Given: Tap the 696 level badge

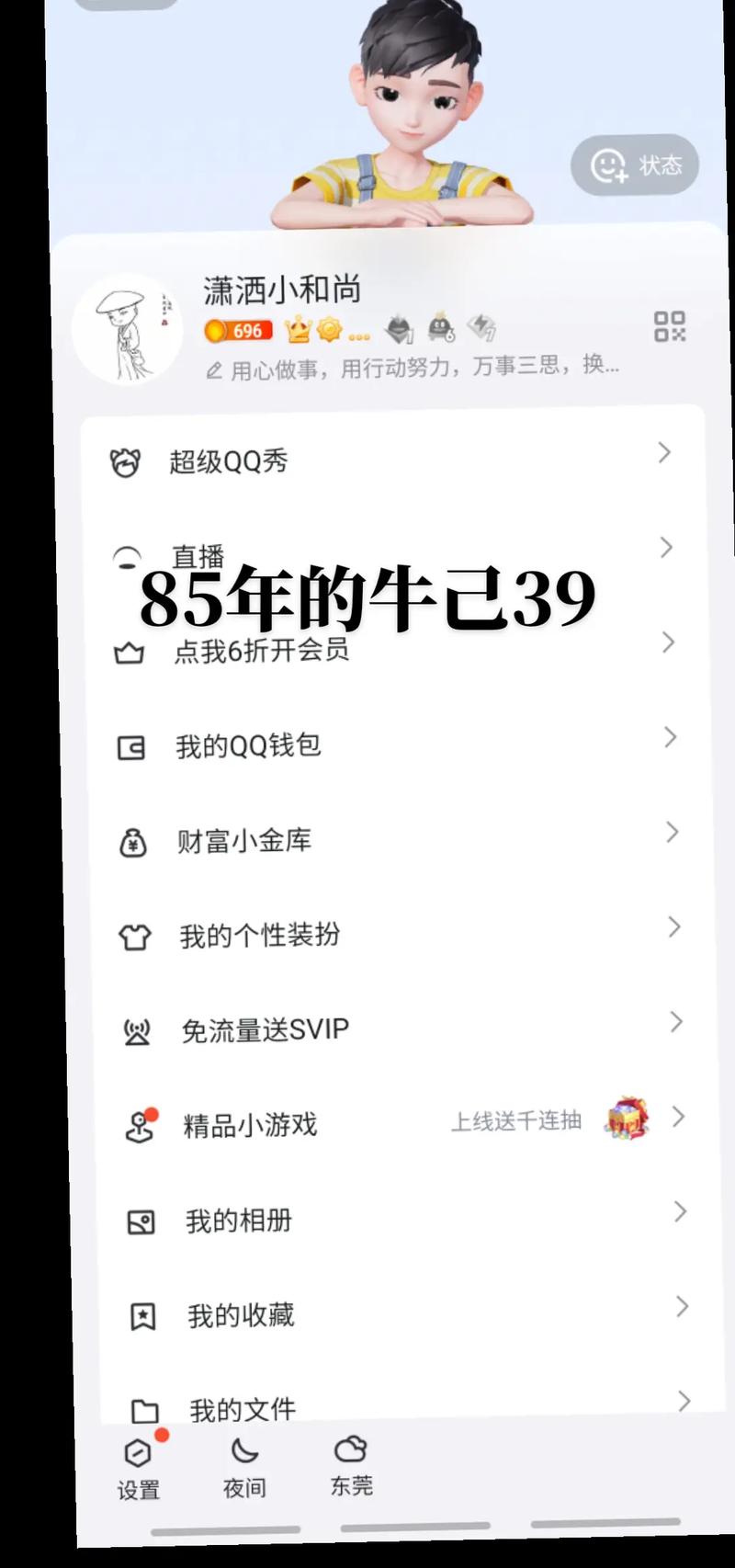Looking at the screenshot, I should click(x=239, y=330).
